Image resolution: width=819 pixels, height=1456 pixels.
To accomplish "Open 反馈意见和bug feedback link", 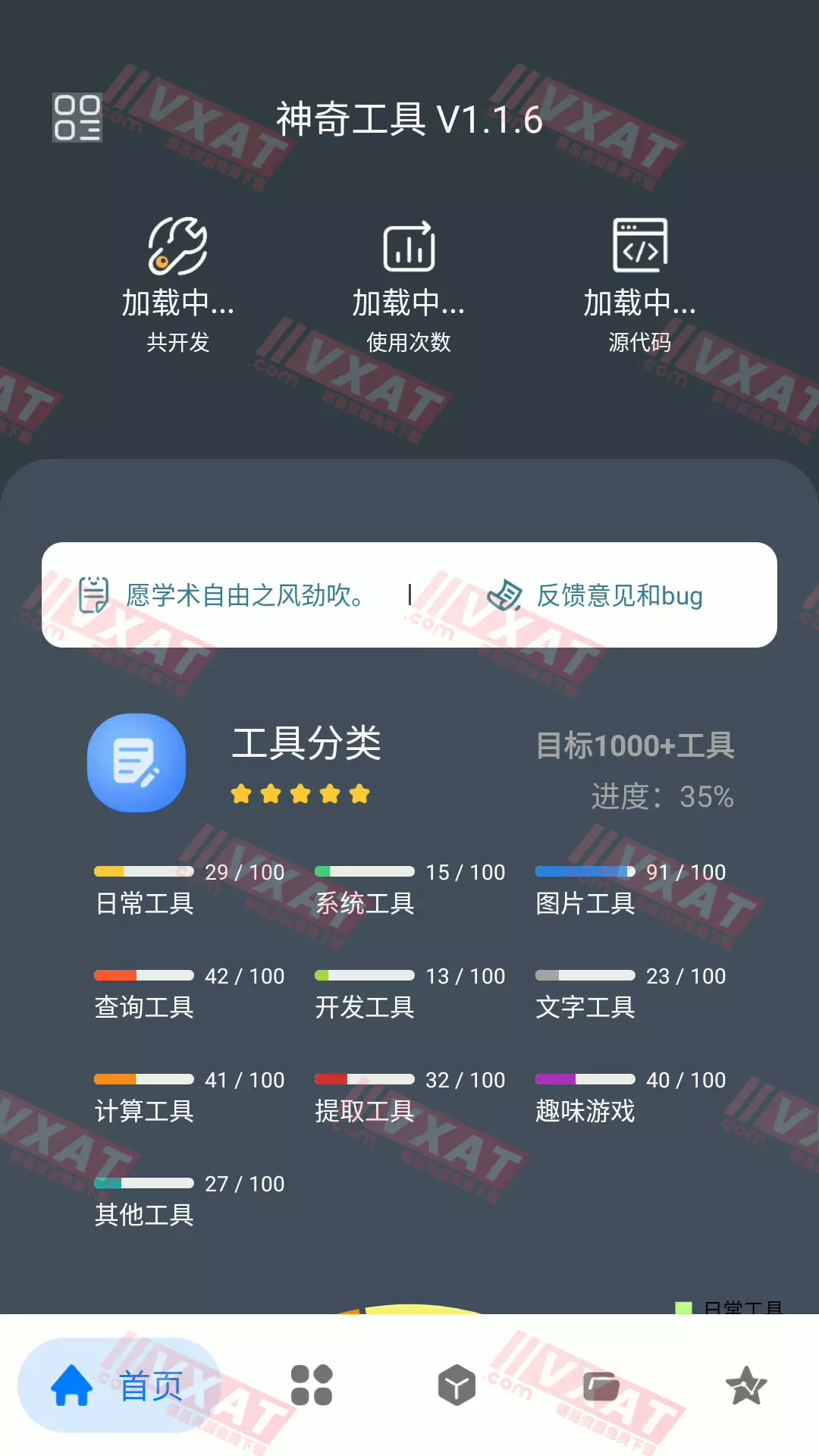I will pos(619,596).
